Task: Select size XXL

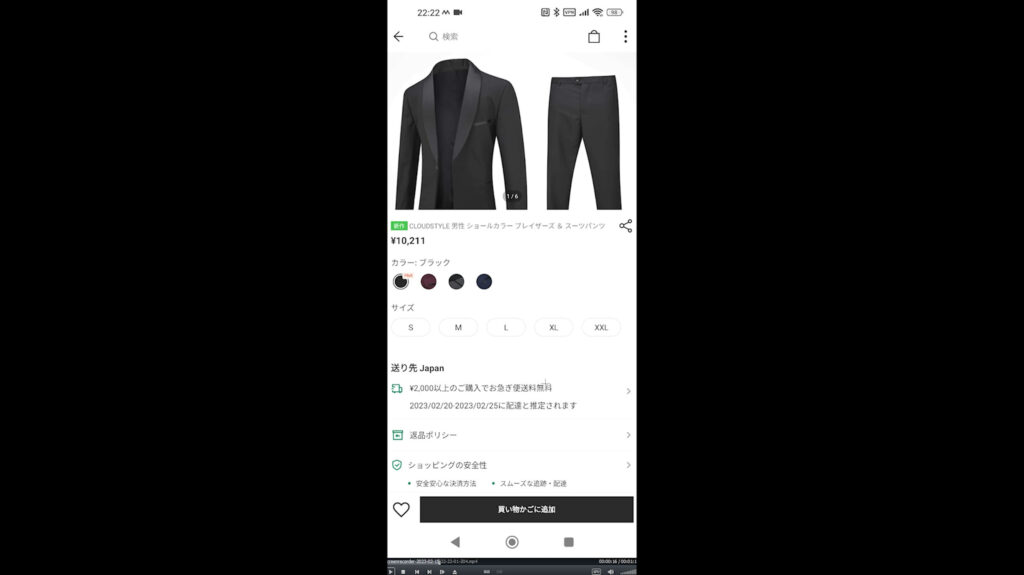Action: pos(601,327)
